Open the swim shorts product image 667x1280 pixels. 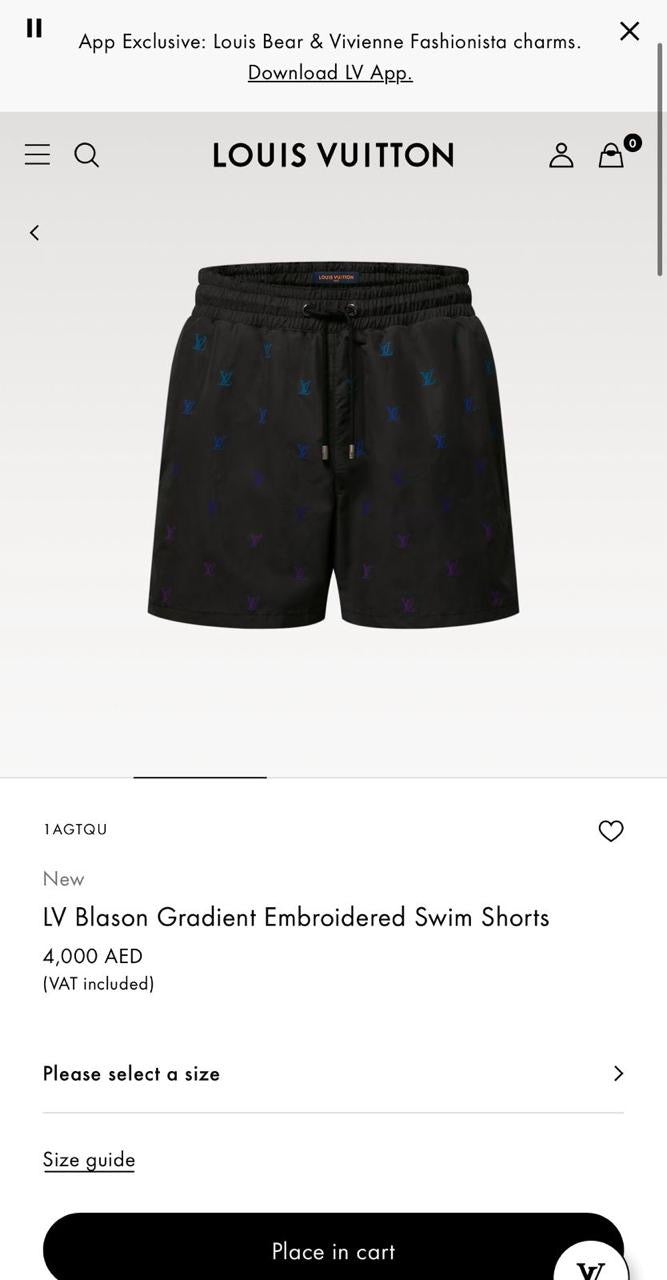tap(333, 445)
